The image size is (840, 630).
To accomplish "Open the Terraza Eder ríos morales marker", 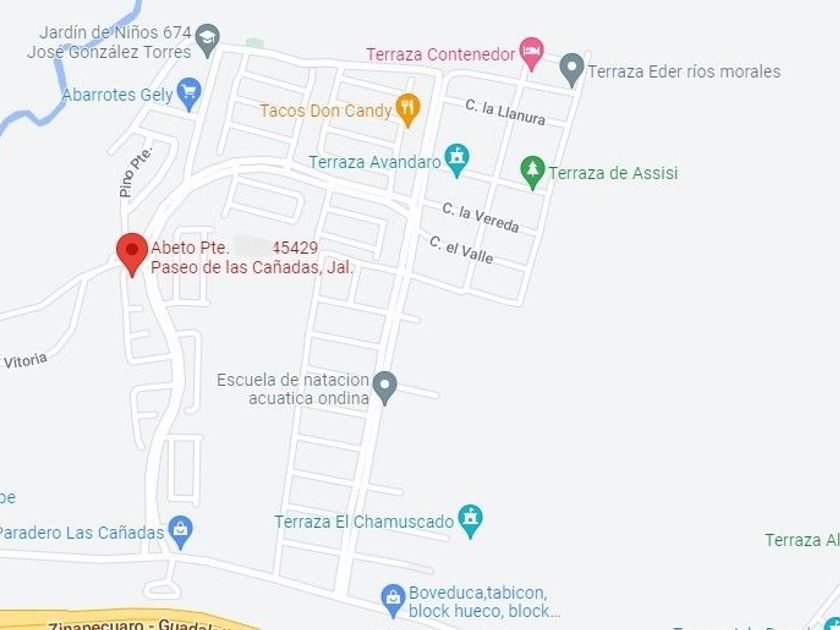I will click(572, 70).
